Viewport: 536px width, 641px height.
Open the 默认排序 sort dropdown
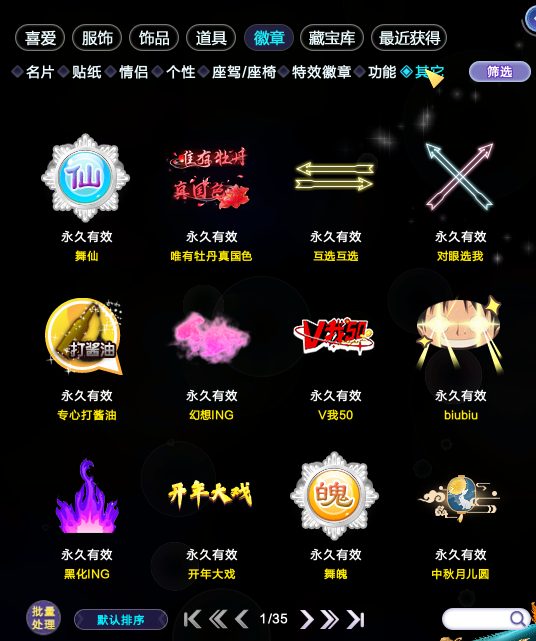click(121, 620)
